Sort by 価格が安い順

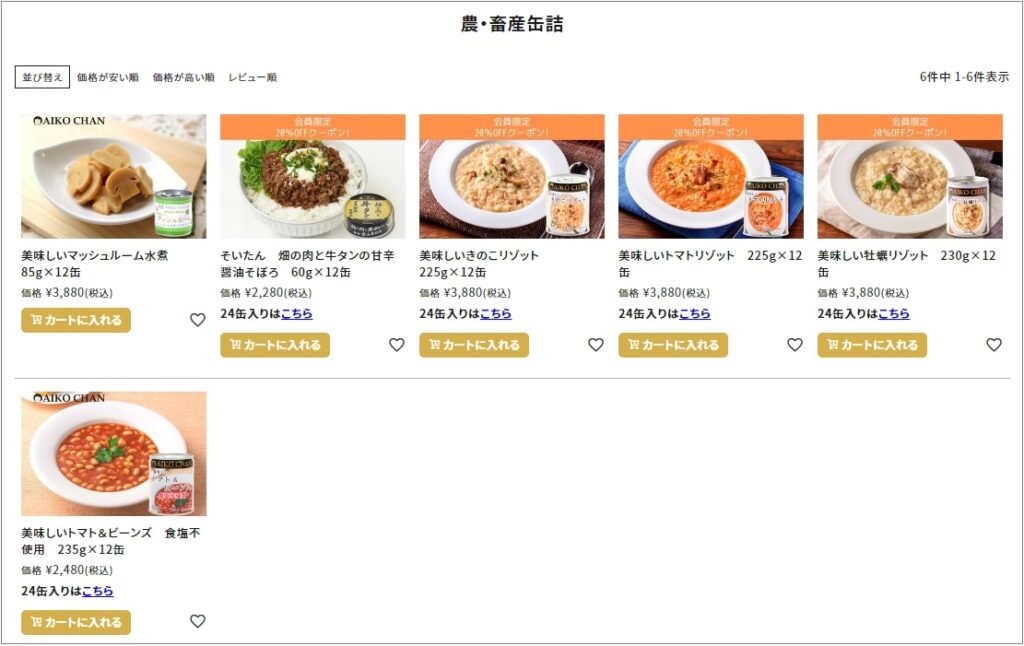108,77
